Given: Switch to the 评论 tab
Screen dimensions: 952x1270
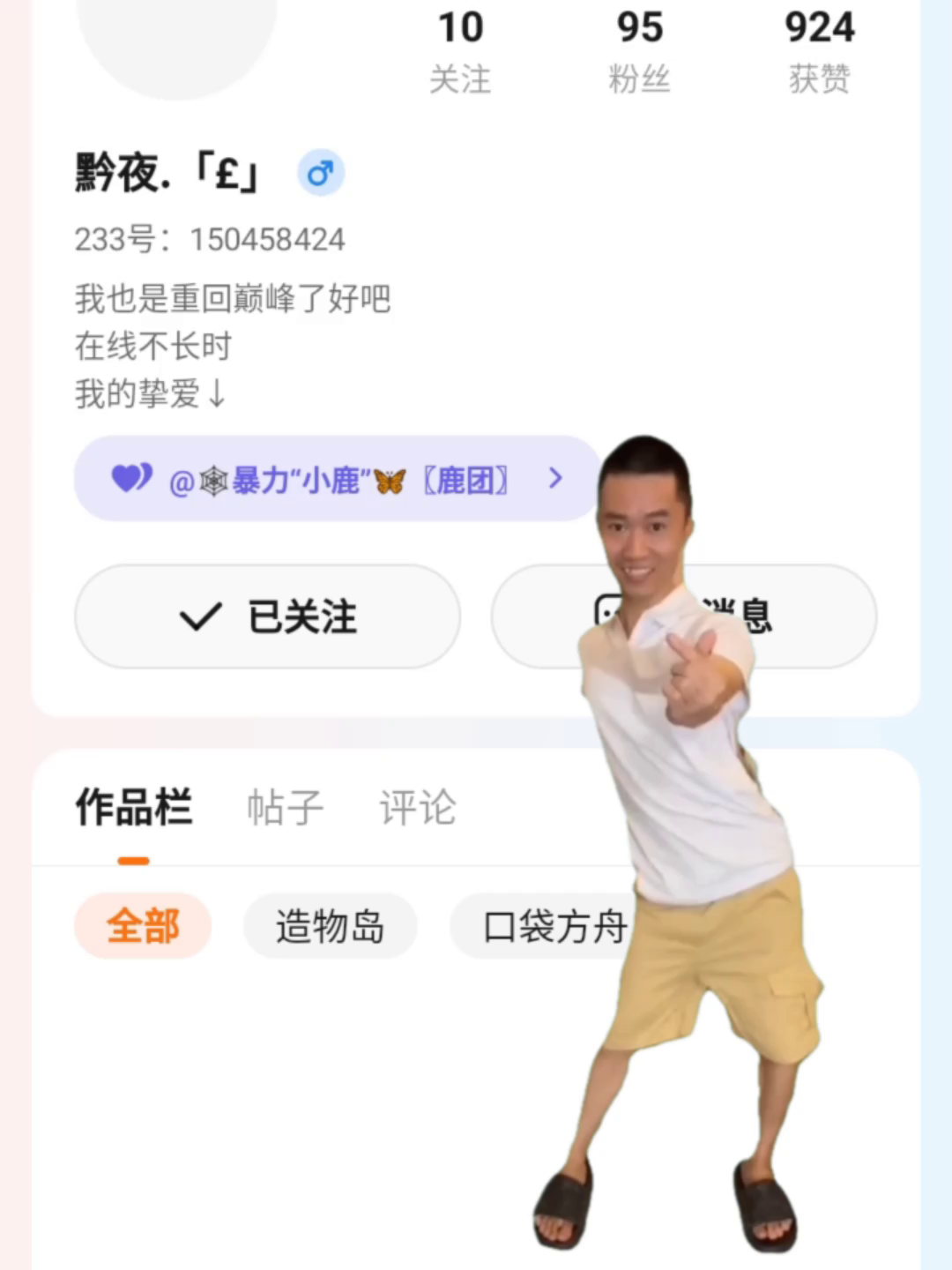Looking at the screenshot, I should [x=418, y=807].
